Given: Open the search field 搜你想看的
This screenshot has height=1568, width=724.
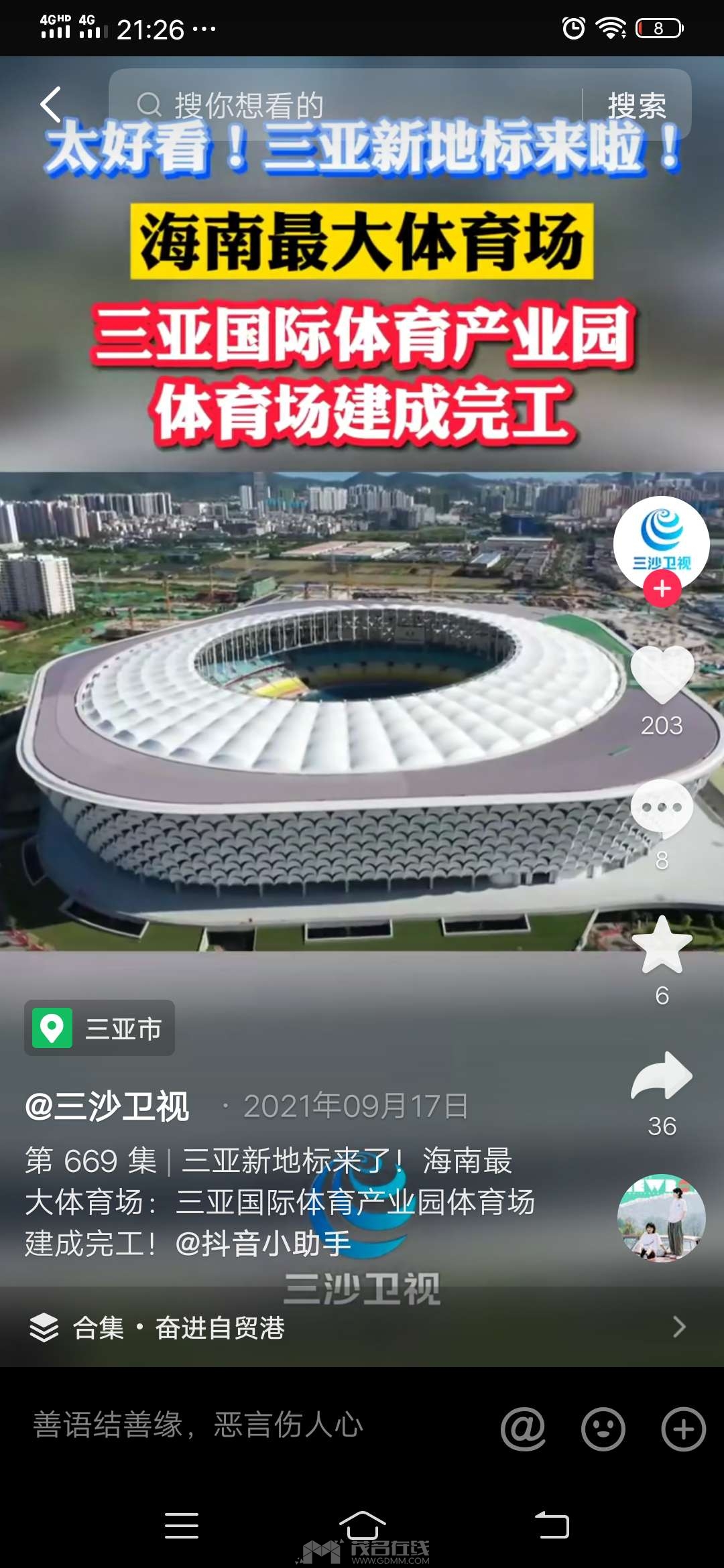Looking at the screenshot, I should coord(345,105).
